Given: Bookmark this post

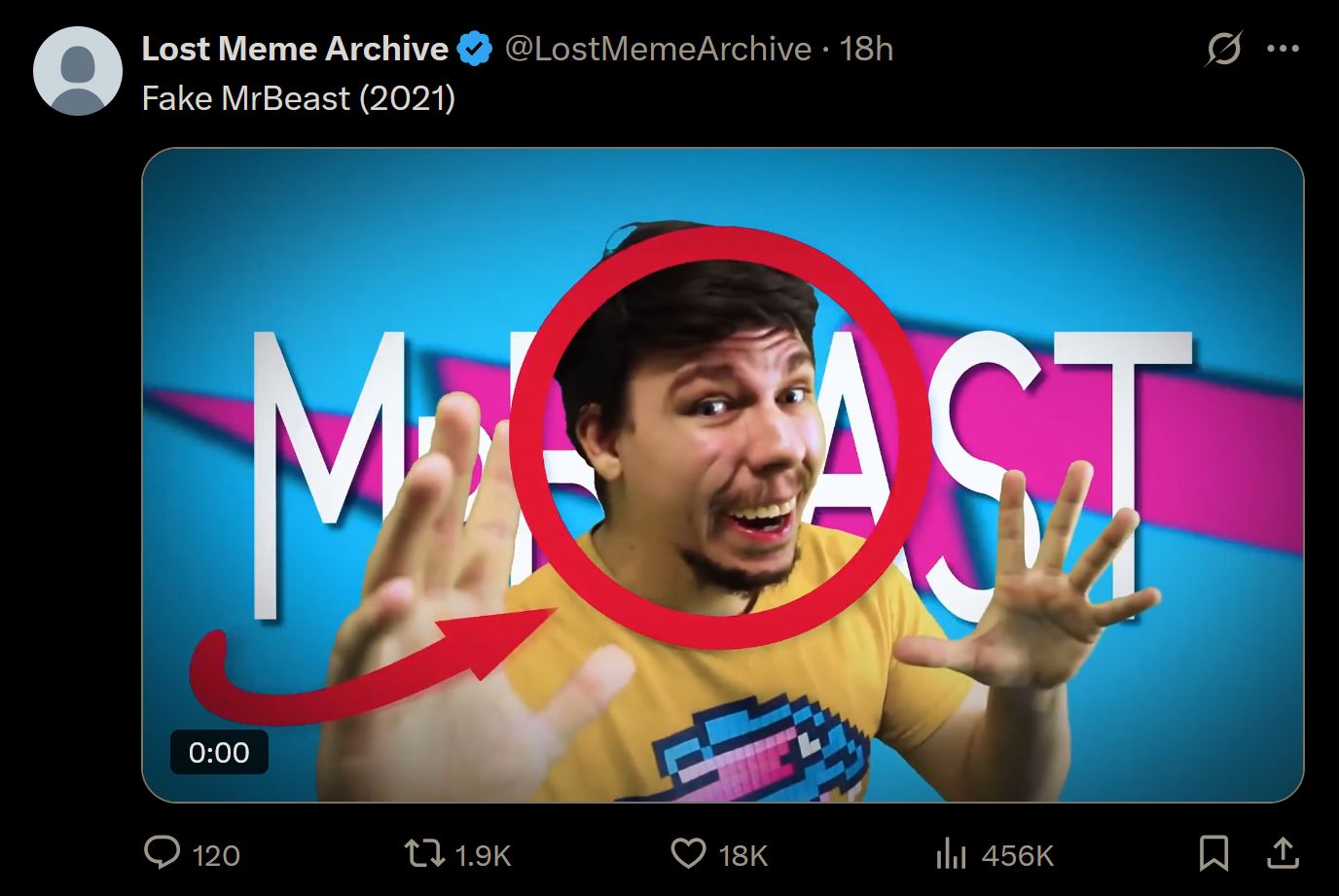Looking at the screenshot, I should (x=1212, y=853).
